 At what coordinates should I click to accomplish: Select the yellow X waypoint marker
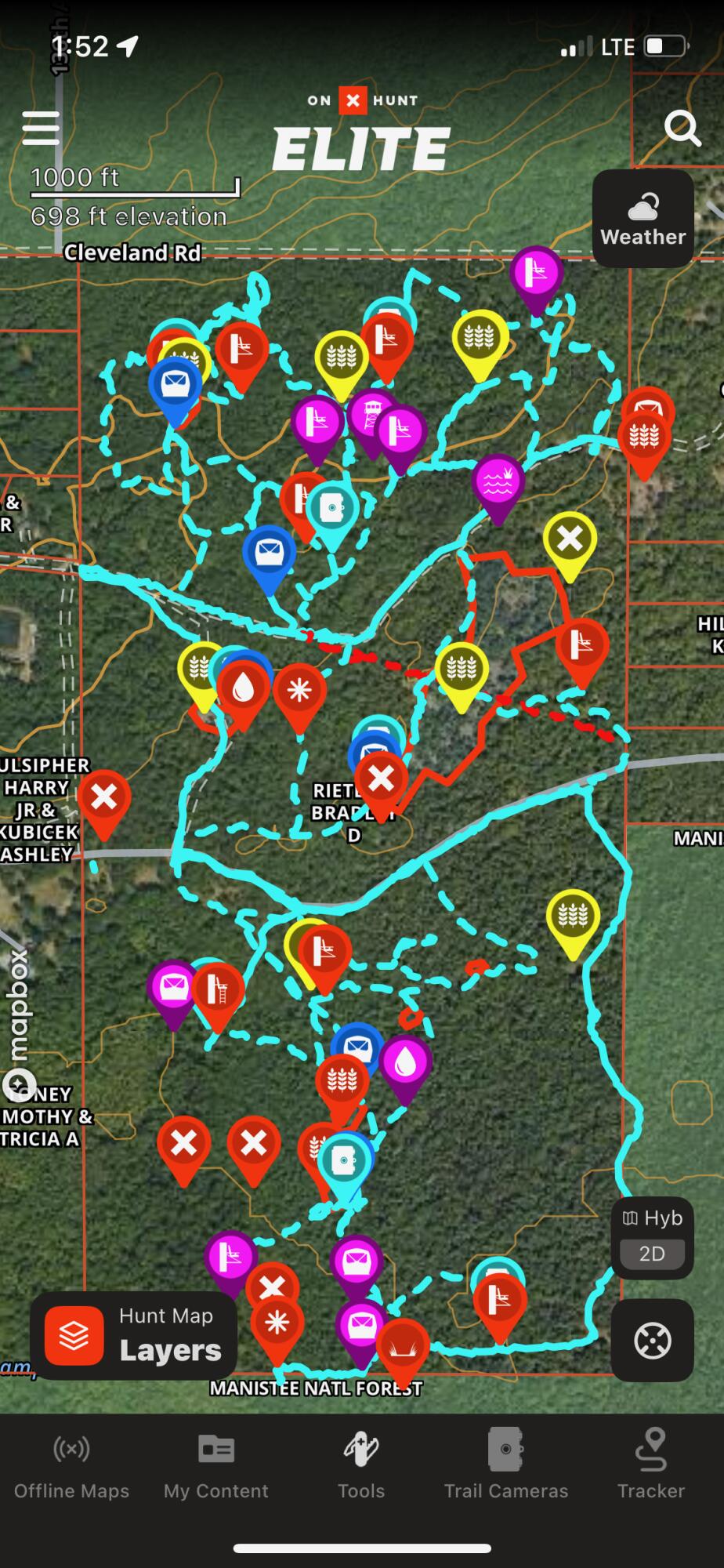[x=570, y=540]
